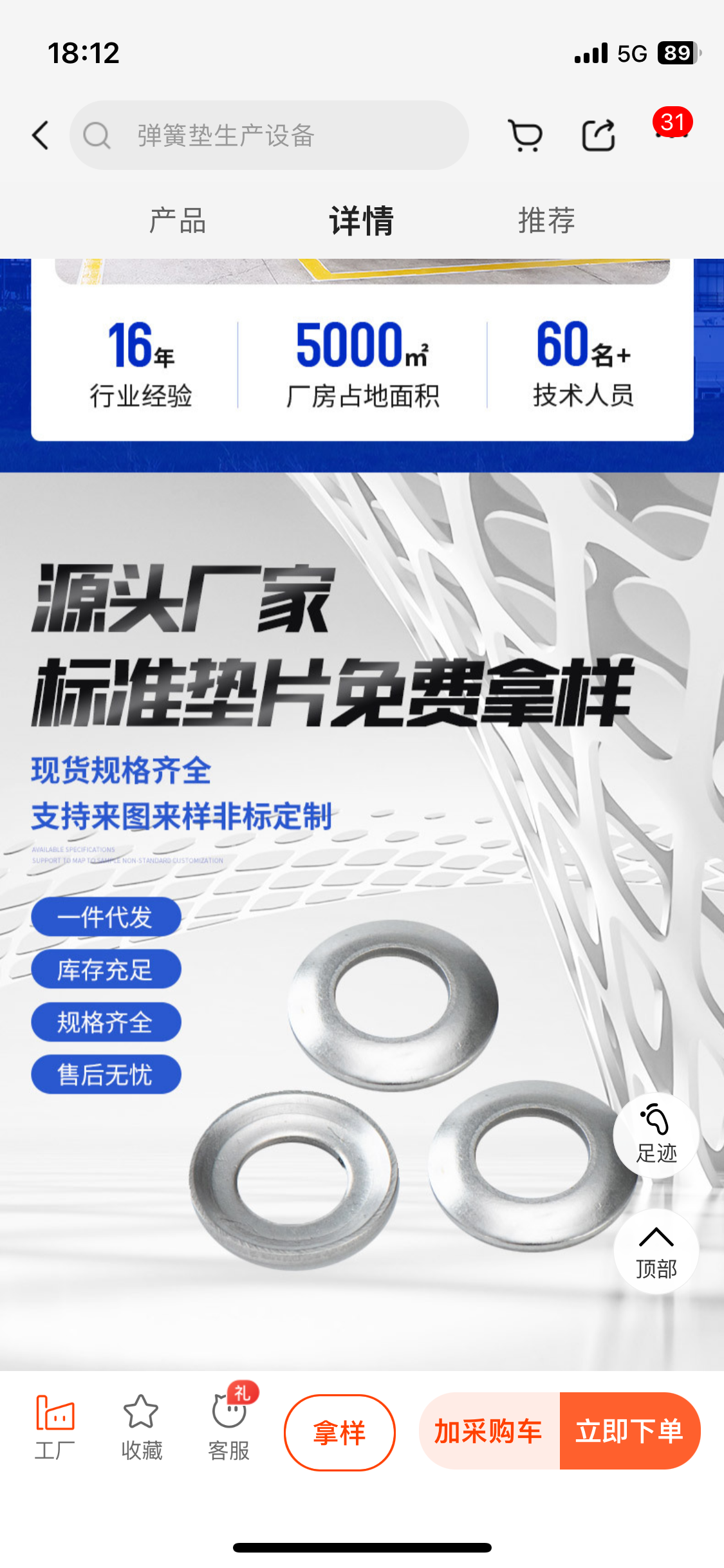Select the 详情 tab

361,221
